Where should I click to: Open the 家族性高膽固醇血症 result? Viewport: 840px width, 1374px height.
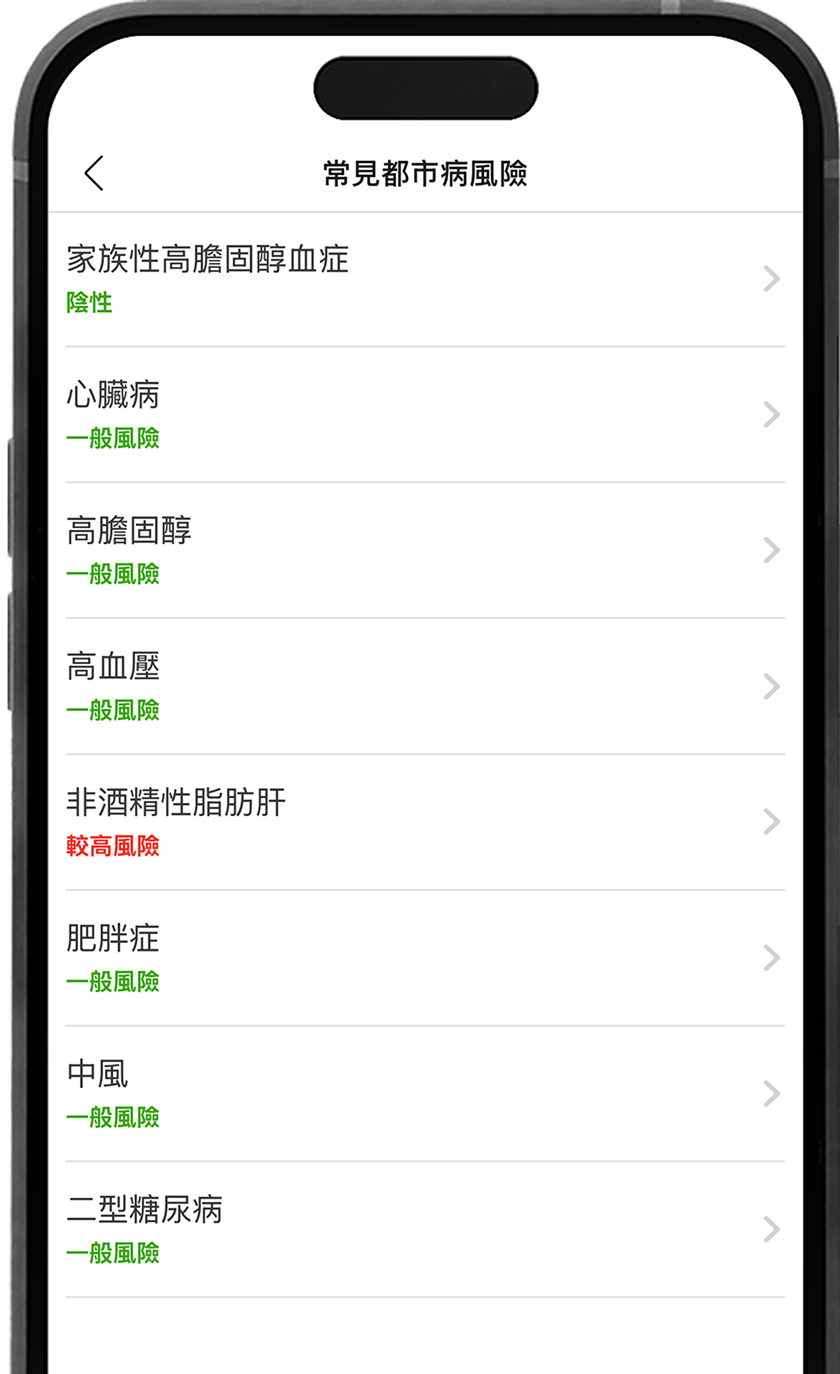click(x=424, y=279)
